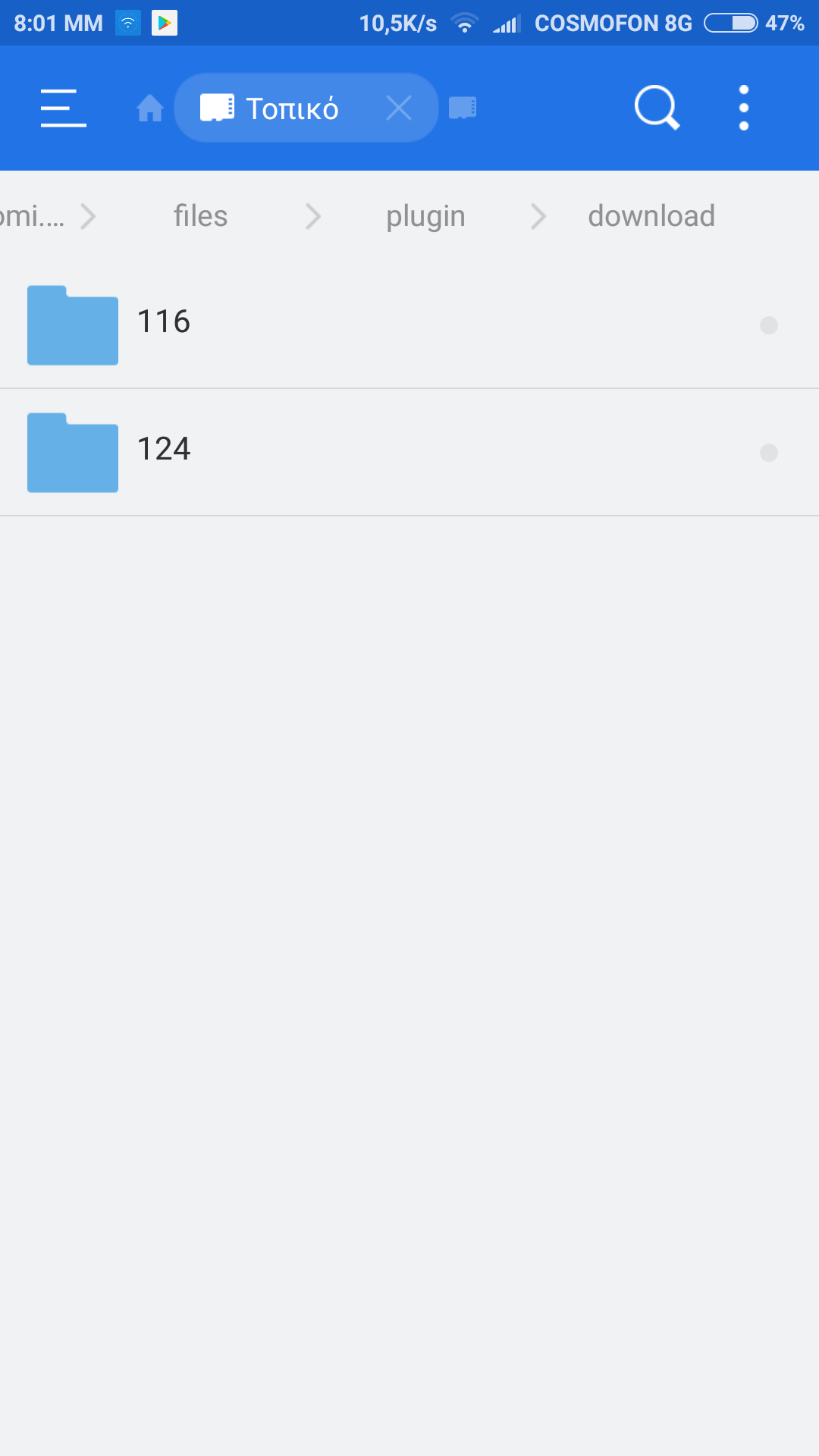Close the Τοπικό tab
The image size is (819, 1456).
point(399,108)
